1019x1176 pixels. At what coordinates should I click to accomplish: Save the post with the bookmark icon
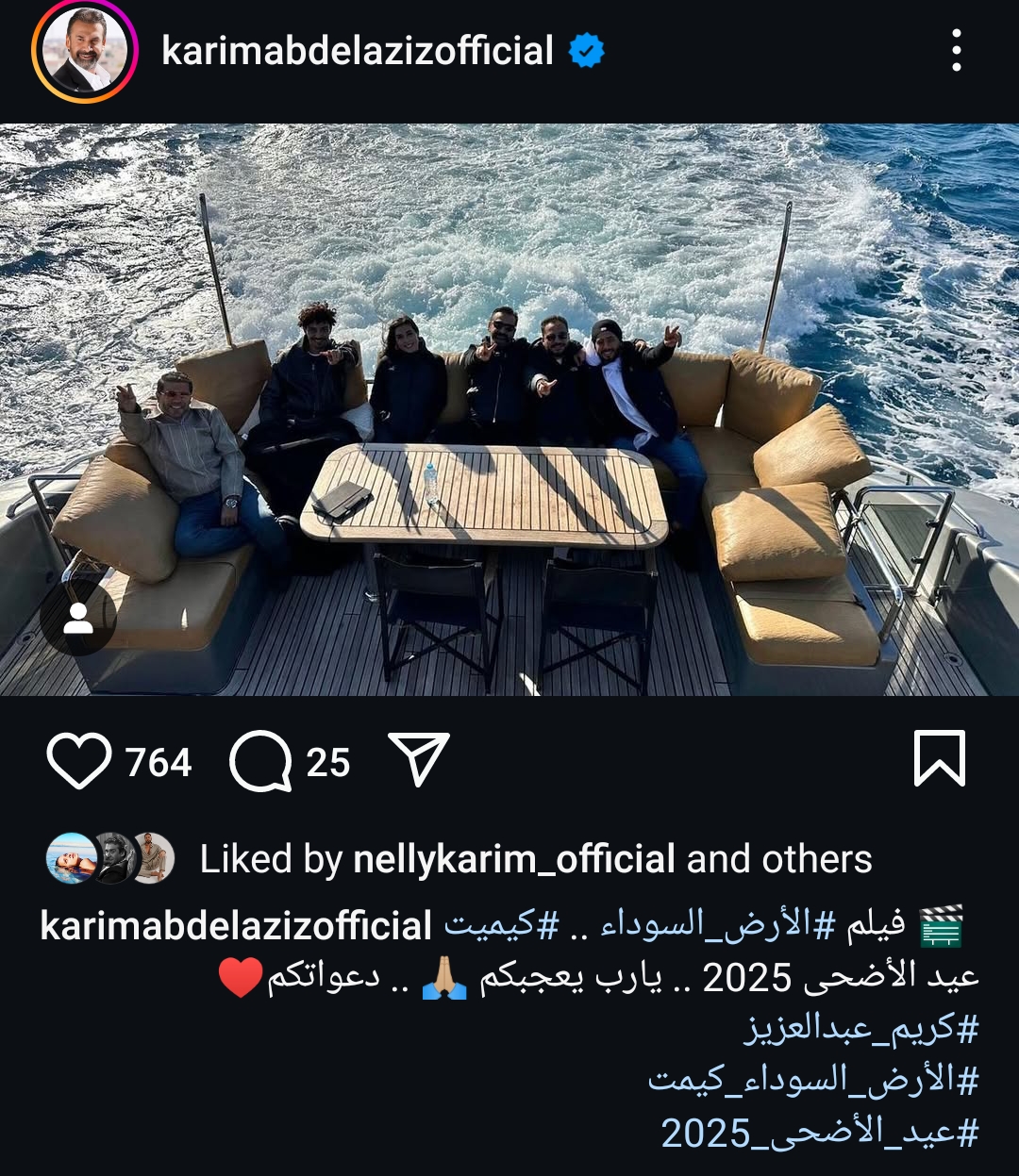click(x=939, y=758)
